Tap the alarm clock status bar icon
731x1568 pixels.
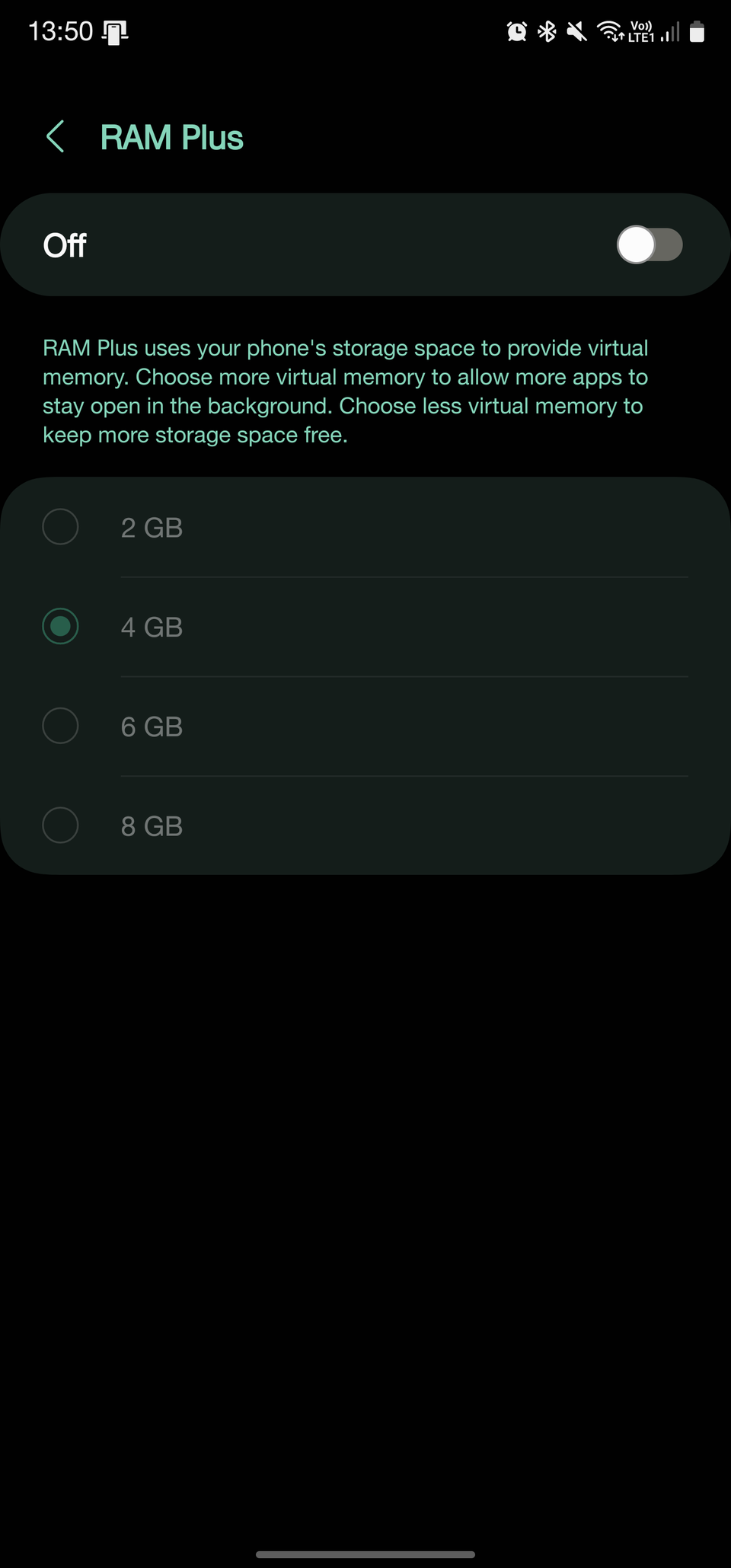pos(516,31)
